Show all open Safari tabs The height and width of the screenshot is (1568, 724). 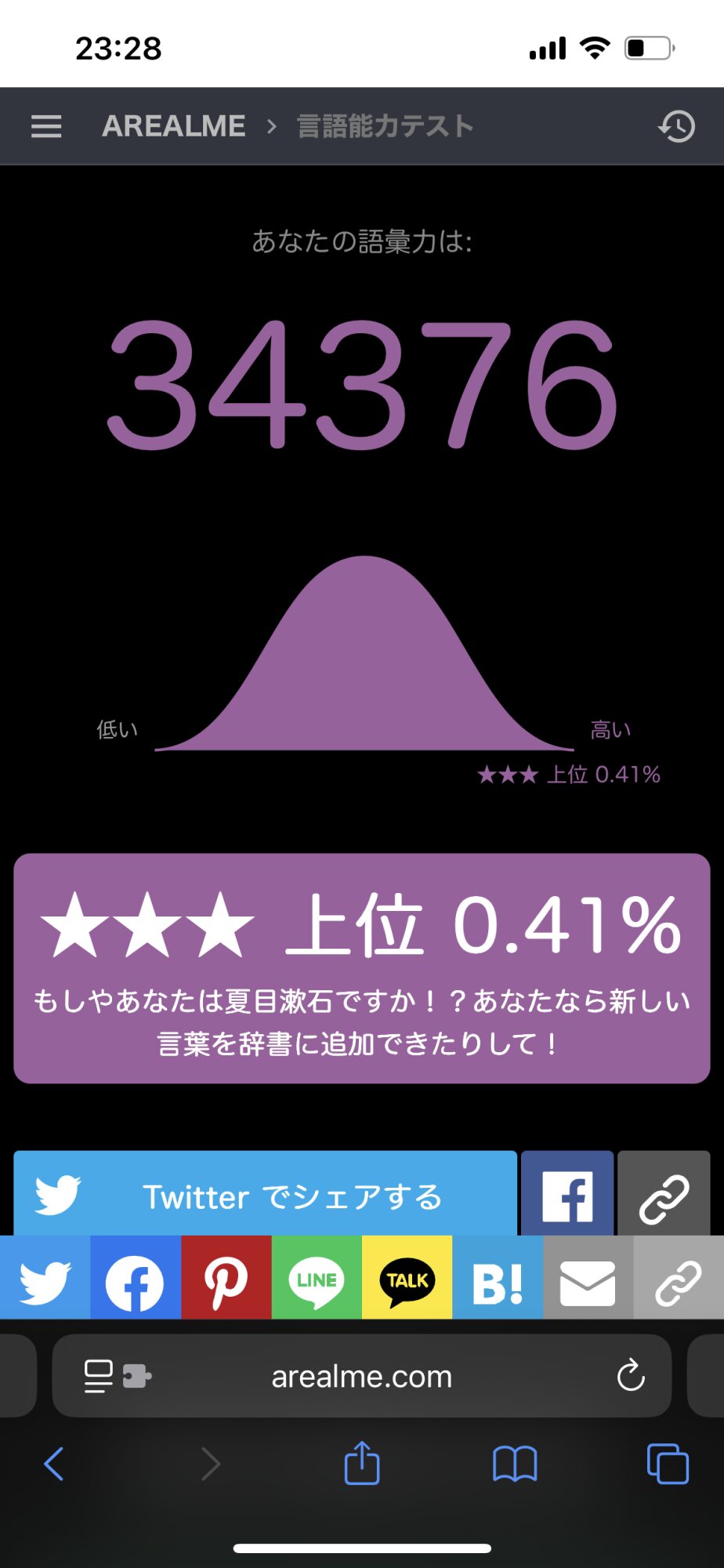tap(668, 1464)
